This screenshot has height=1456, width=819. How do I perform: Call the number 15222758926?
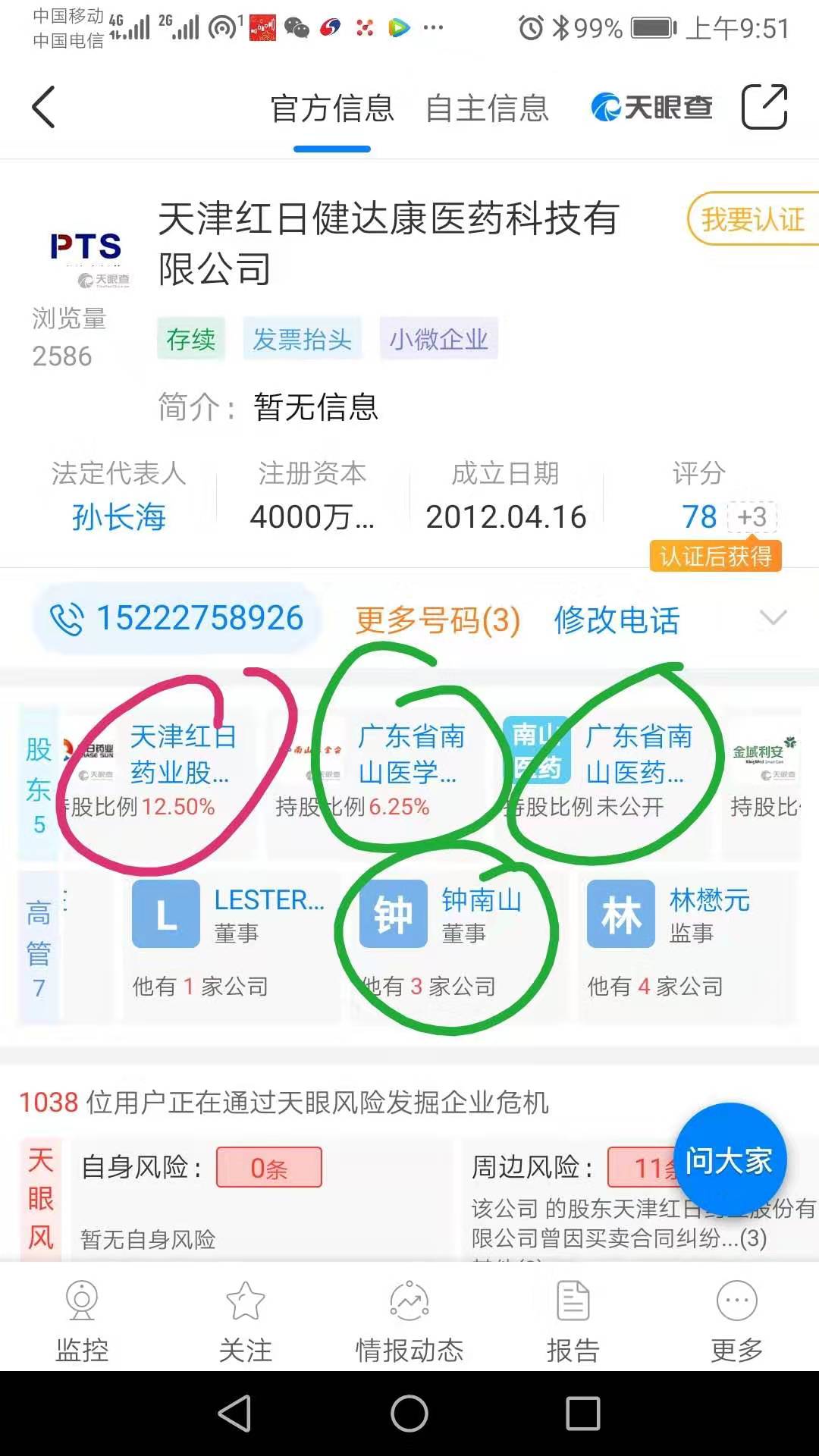click(x=177, y=619)
